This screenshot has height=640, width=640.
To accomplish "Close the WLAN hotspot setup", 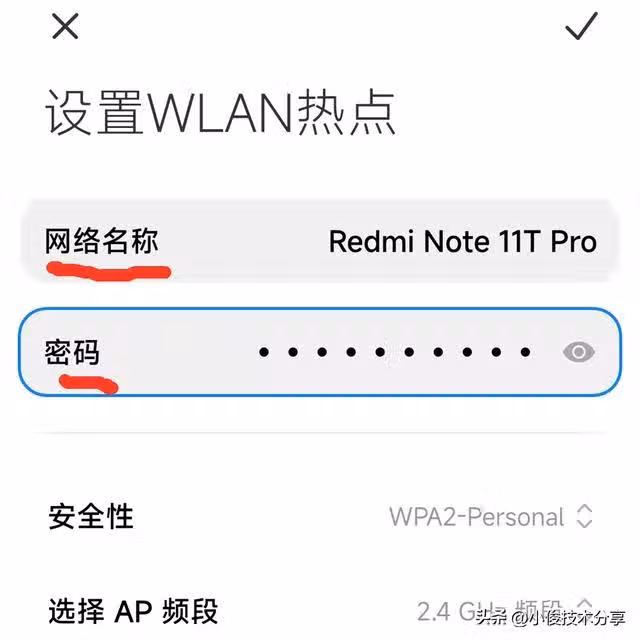I will click(x=65, y=27).
